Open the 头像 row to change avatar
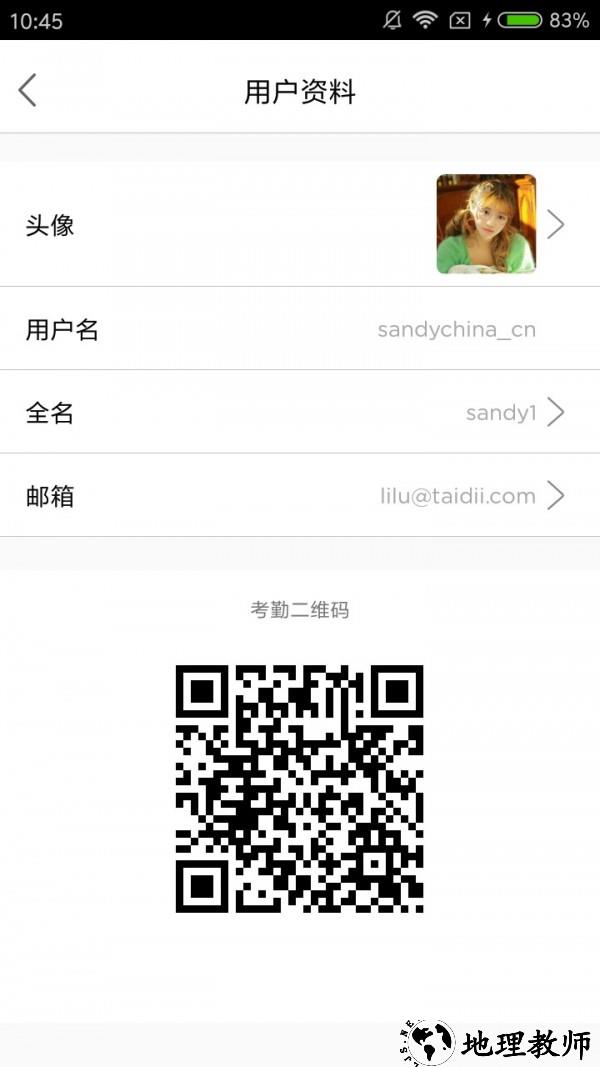The height and width of the screenshot is (1067, 600). 300,224
